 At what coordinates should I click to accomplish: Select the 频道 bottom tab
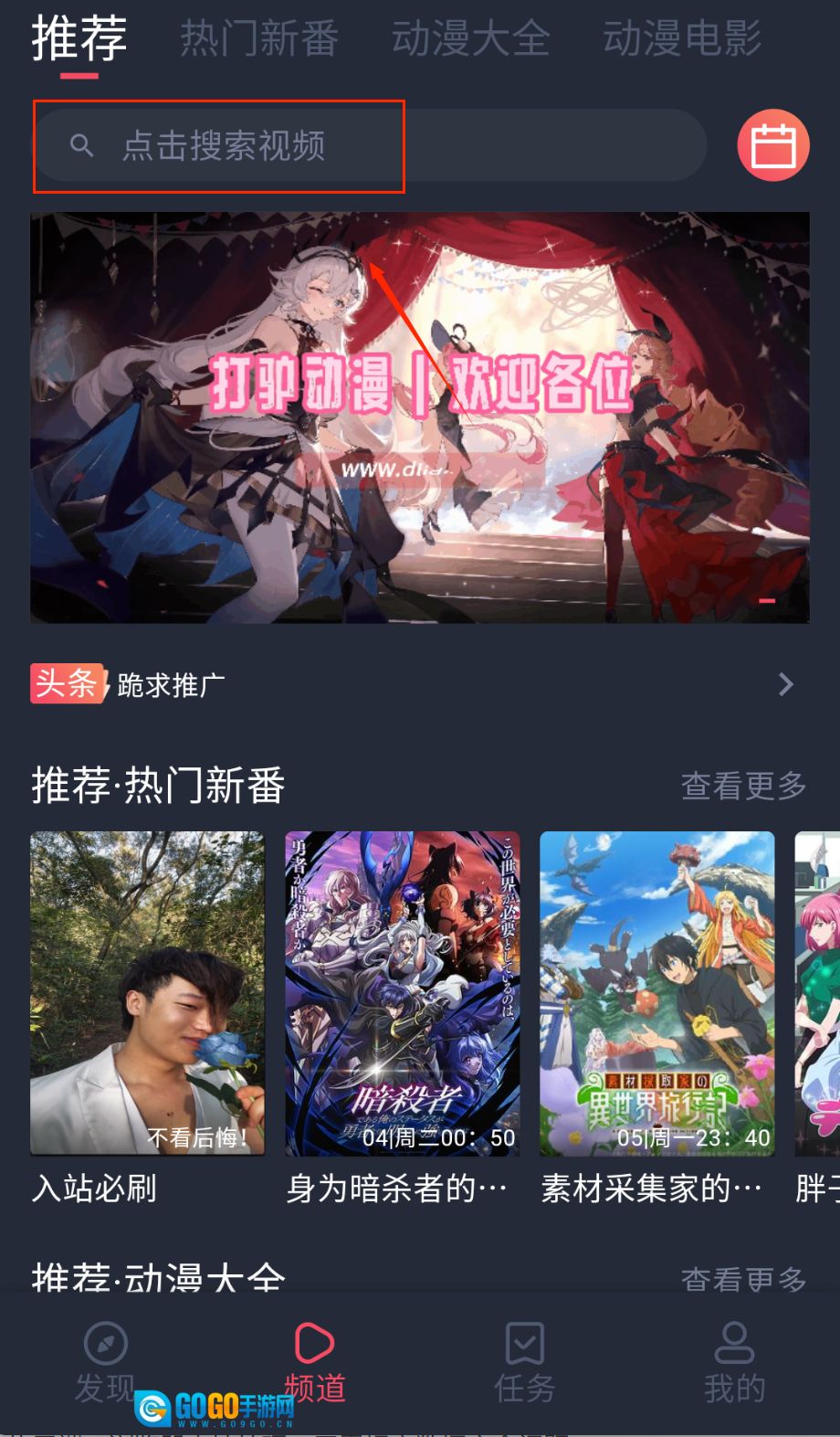tap(315, 1363)
